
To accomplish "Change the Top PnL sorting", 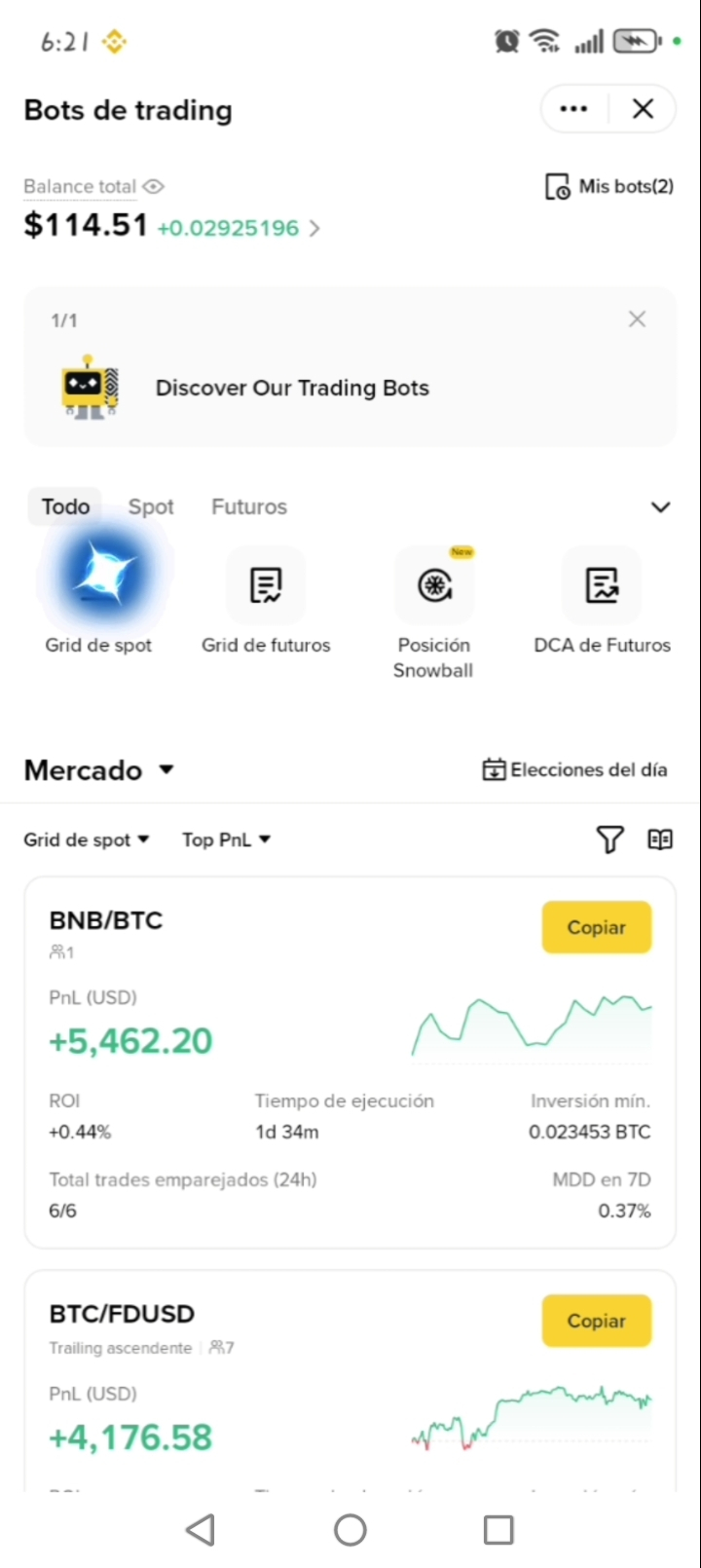I will click(226, 840).
